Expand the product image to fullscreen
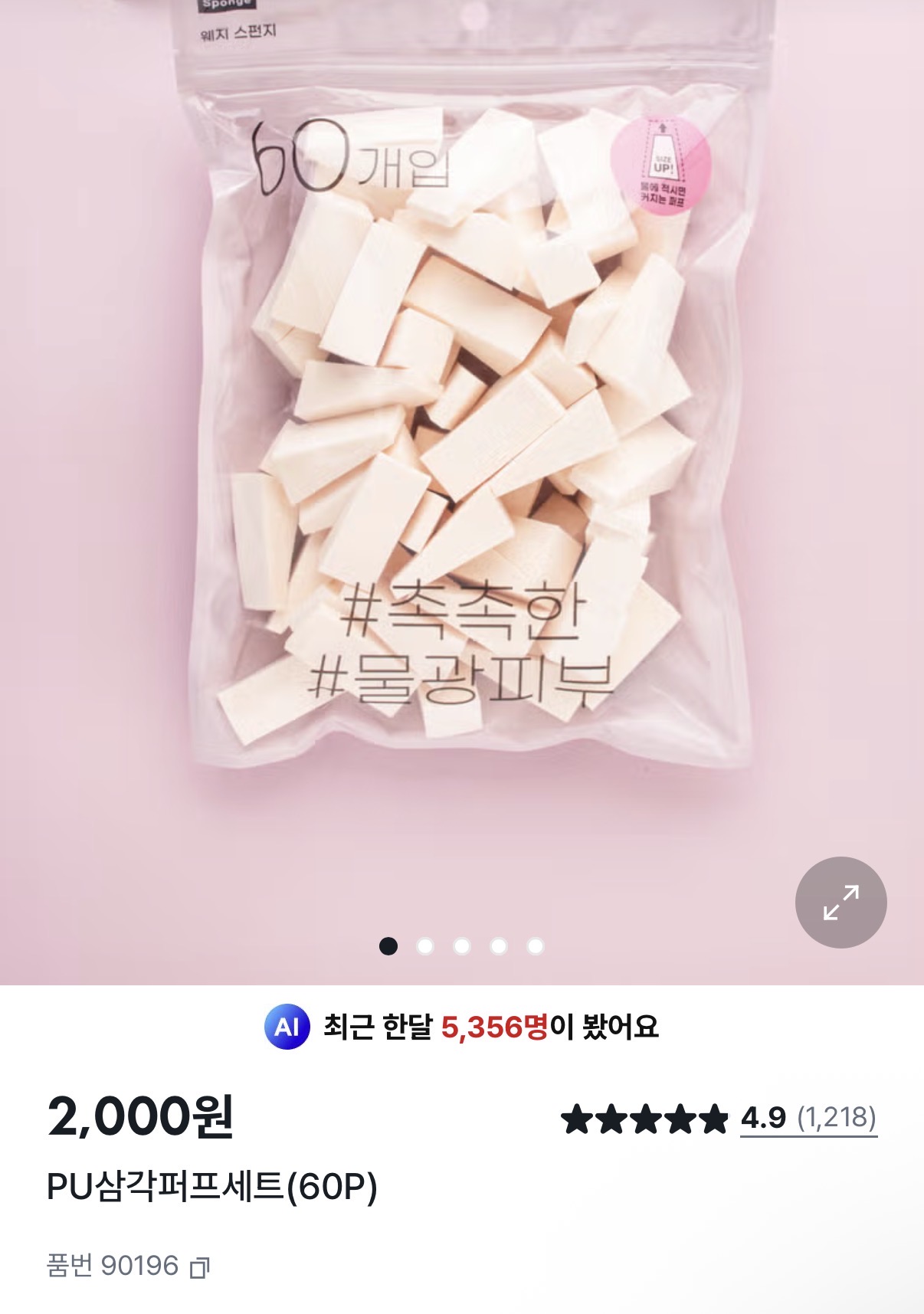The image size is (924, 1314). pos(840,902)
